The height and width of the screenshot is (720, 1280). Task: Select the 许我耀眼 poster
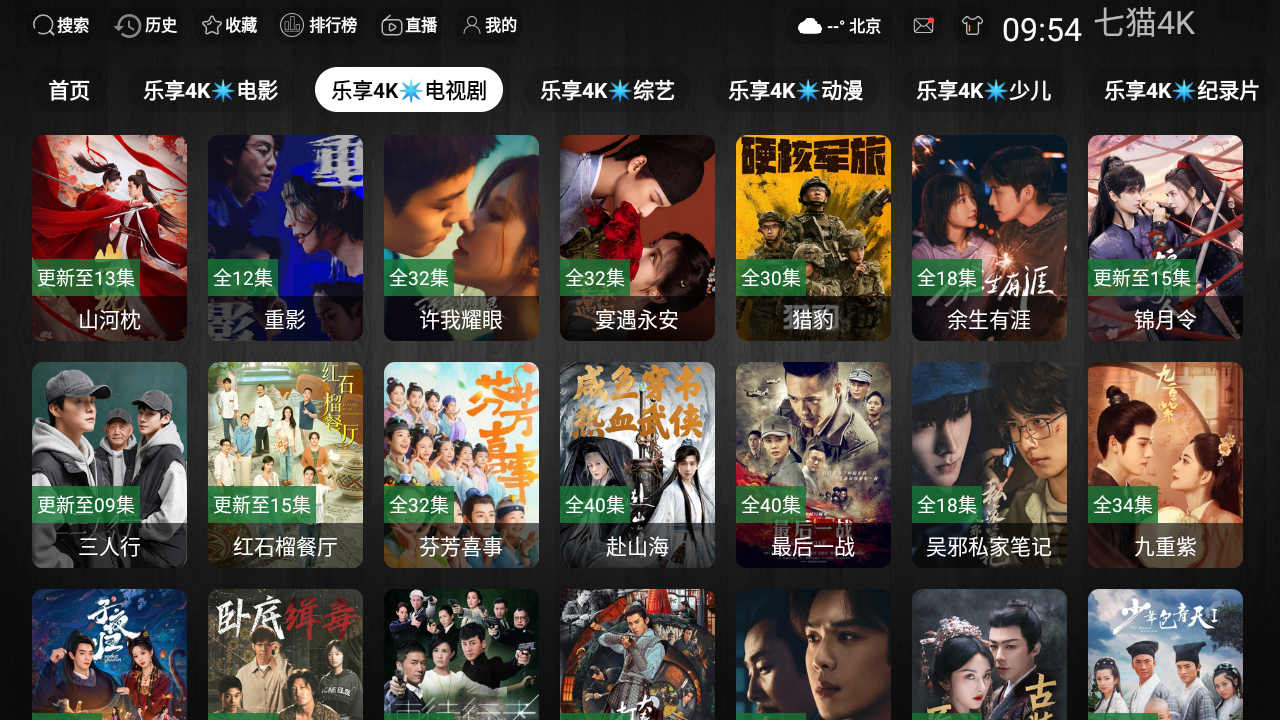click(461, 238)
